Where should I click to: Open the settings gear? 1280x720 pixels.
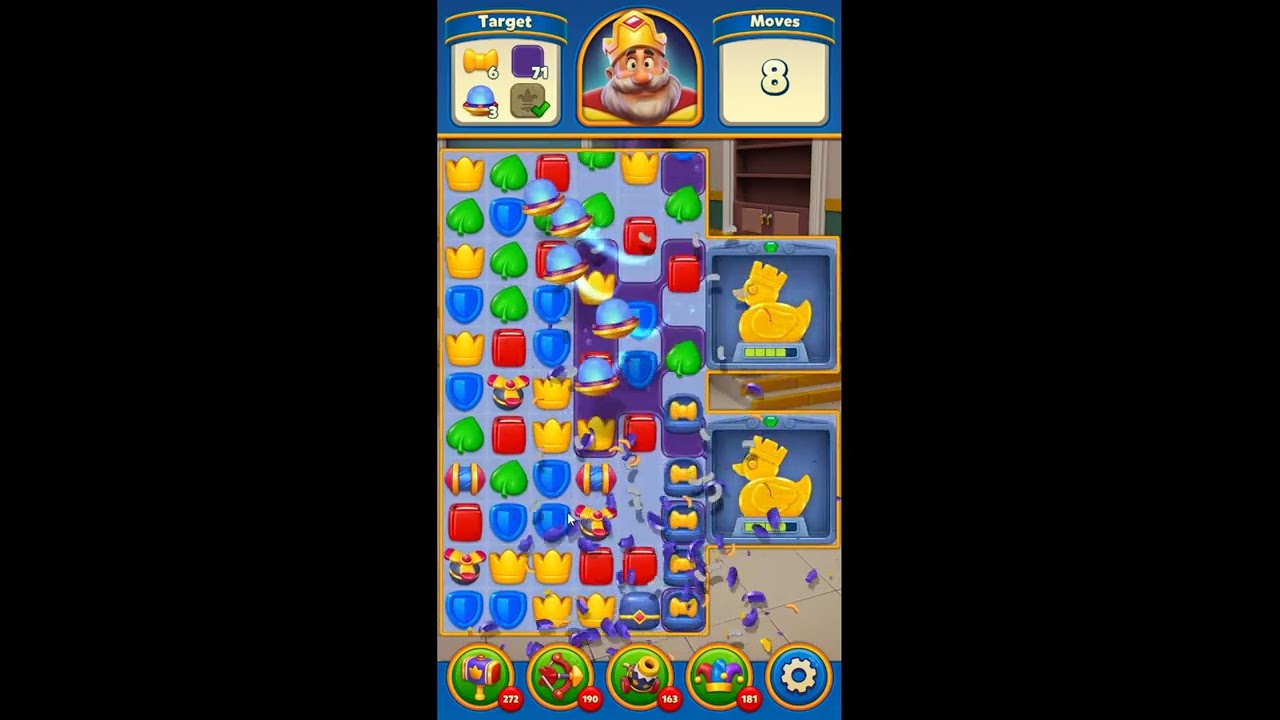798,677
